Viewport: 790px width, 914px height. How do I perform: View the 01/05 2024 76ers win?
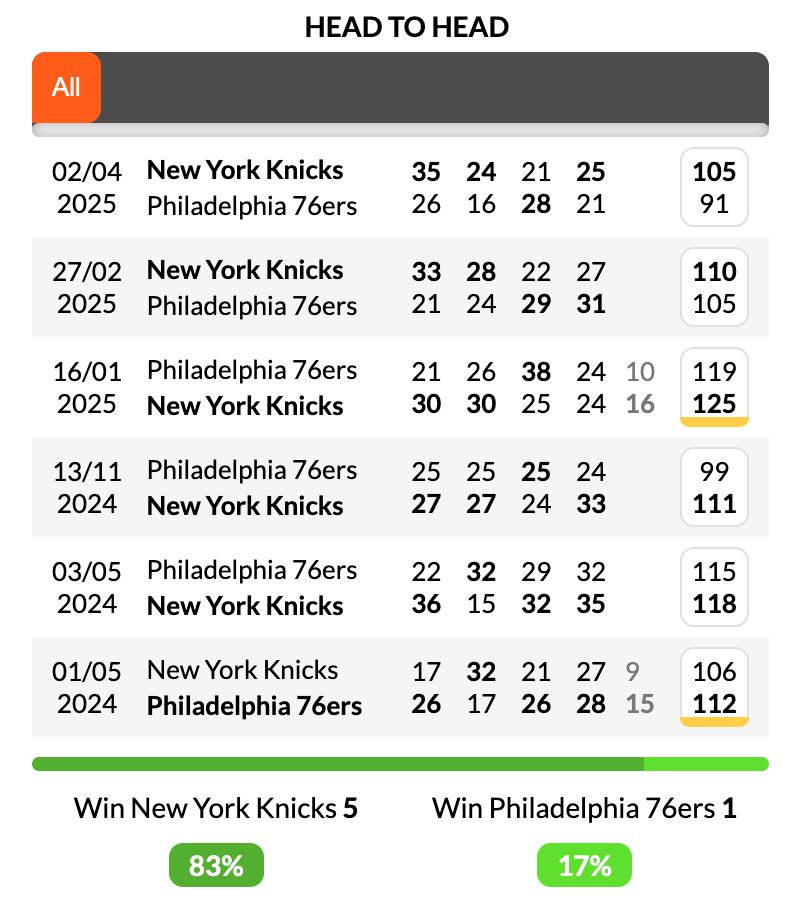pyautogui.click(x=400, y=688)
